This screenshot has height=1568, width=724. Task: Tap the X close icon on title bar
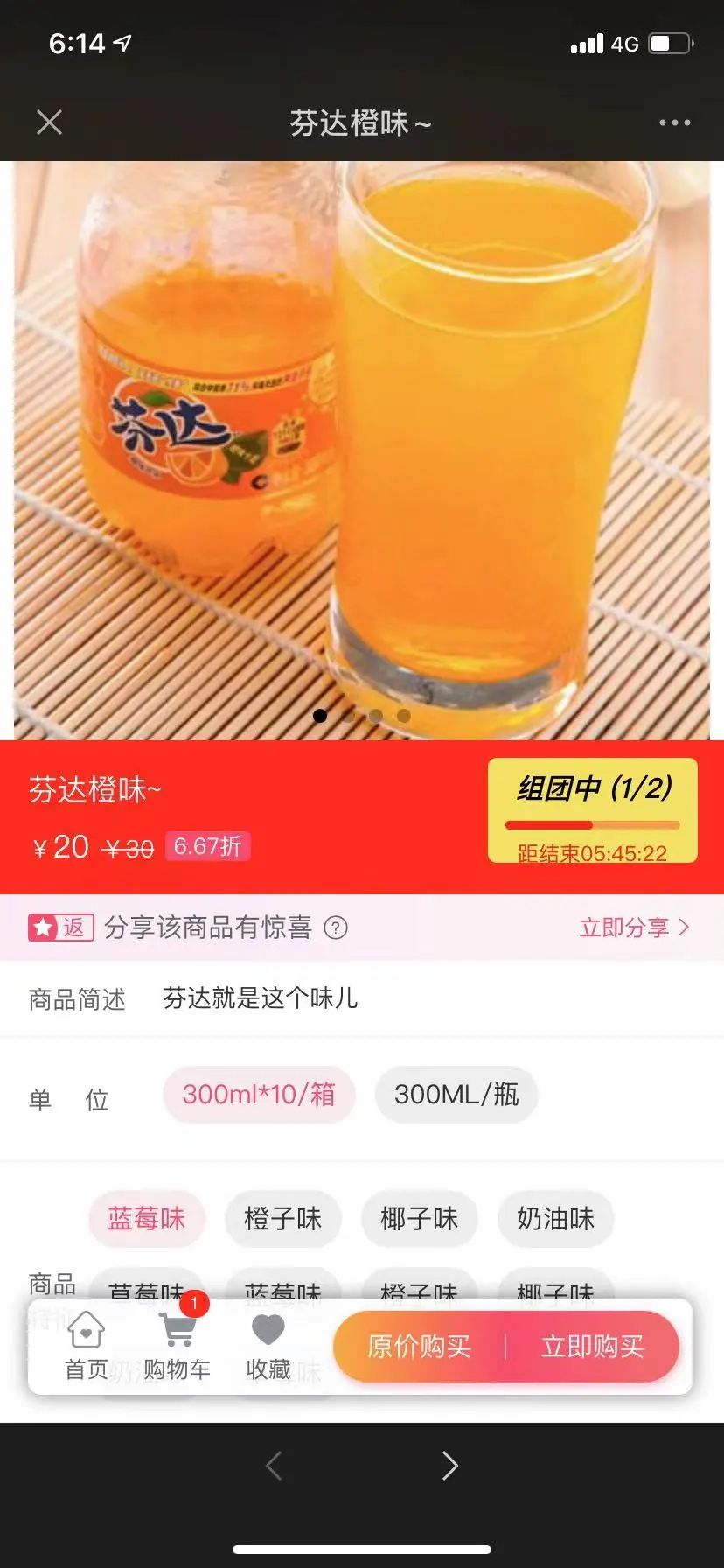click(x=49, y=122)
